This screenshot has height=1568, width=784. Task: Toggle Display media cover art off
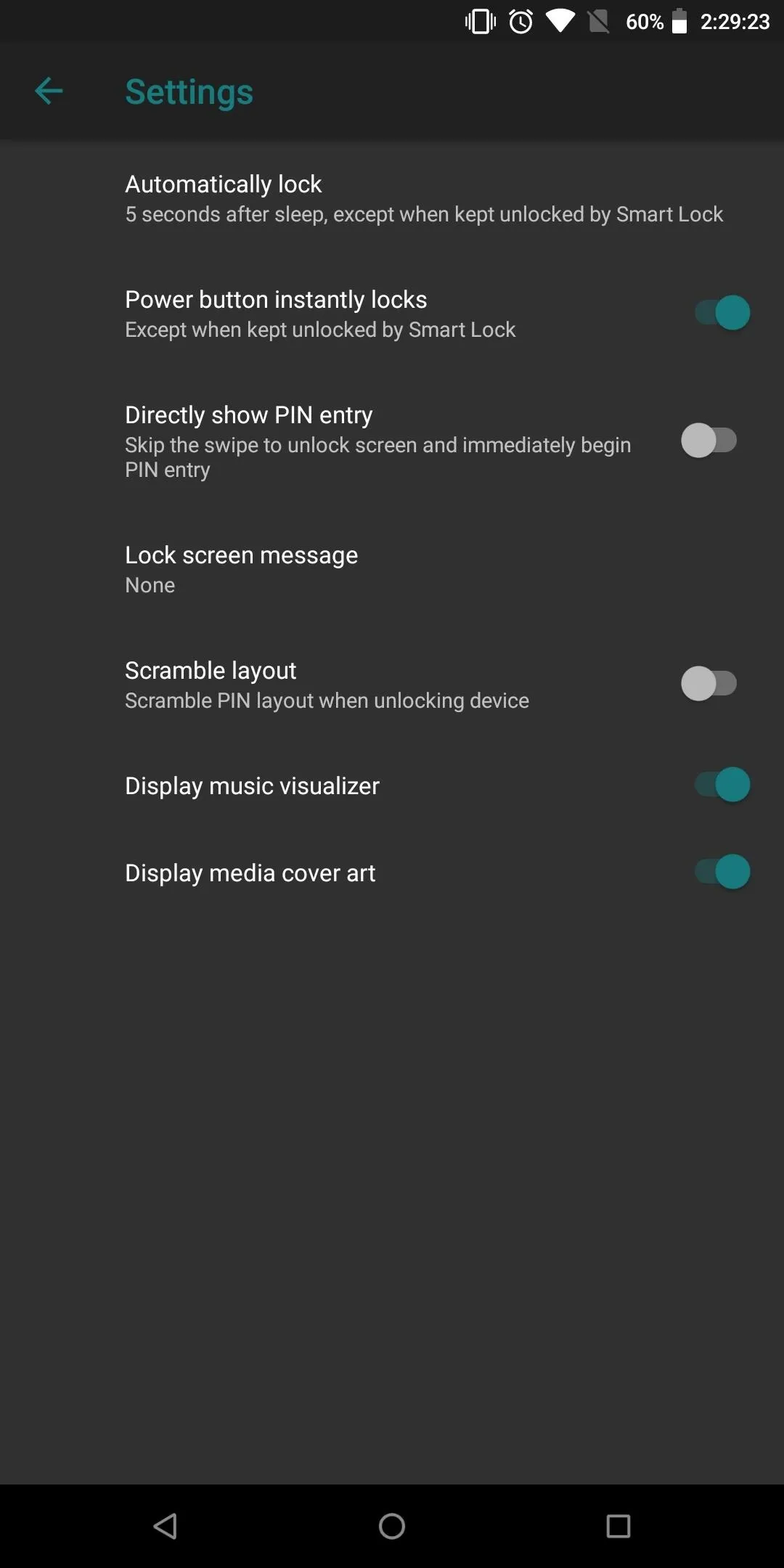pos(722,872)
